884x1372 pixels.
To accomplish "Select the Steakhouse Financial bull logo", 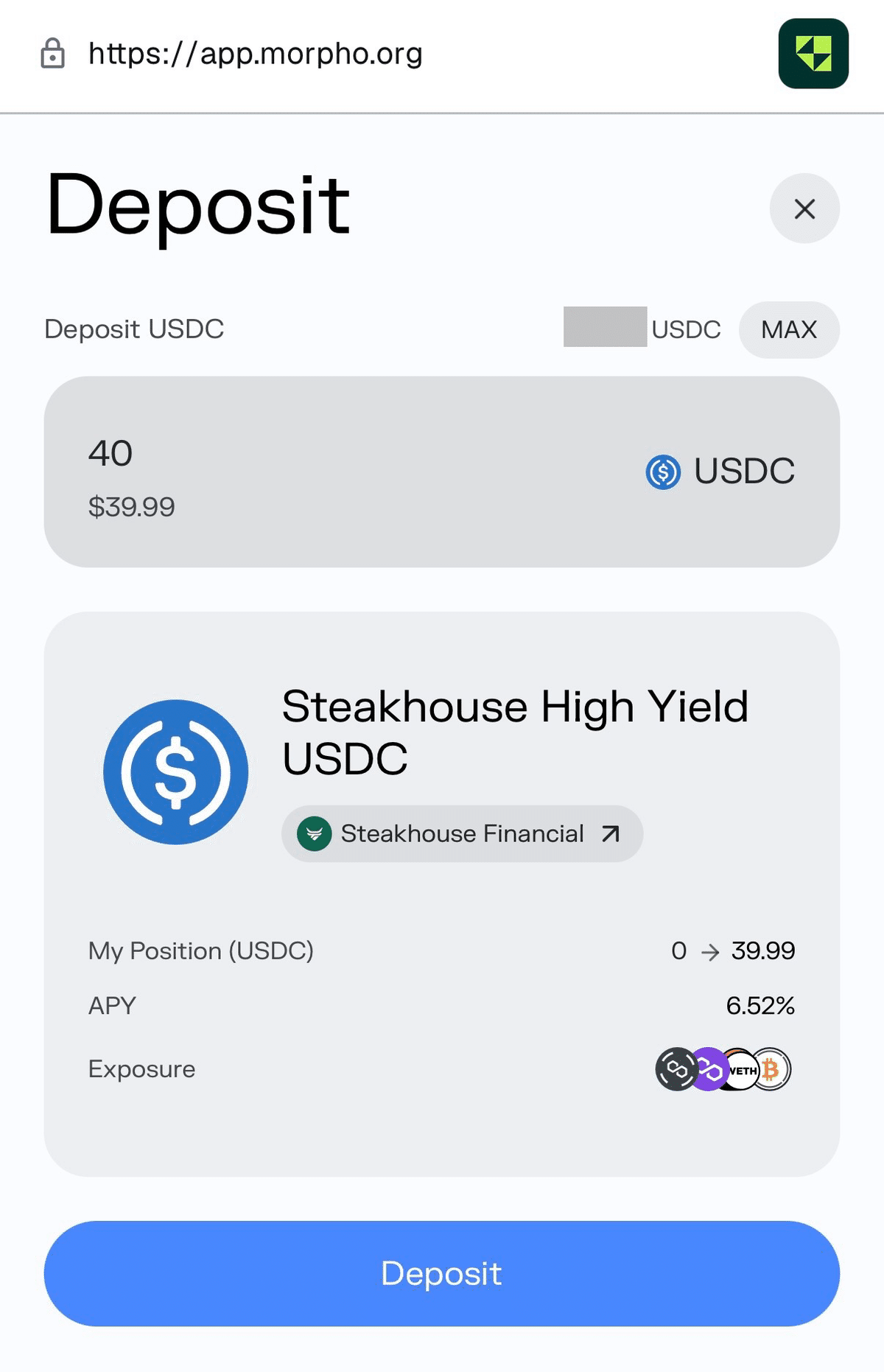I will point(315,834).
